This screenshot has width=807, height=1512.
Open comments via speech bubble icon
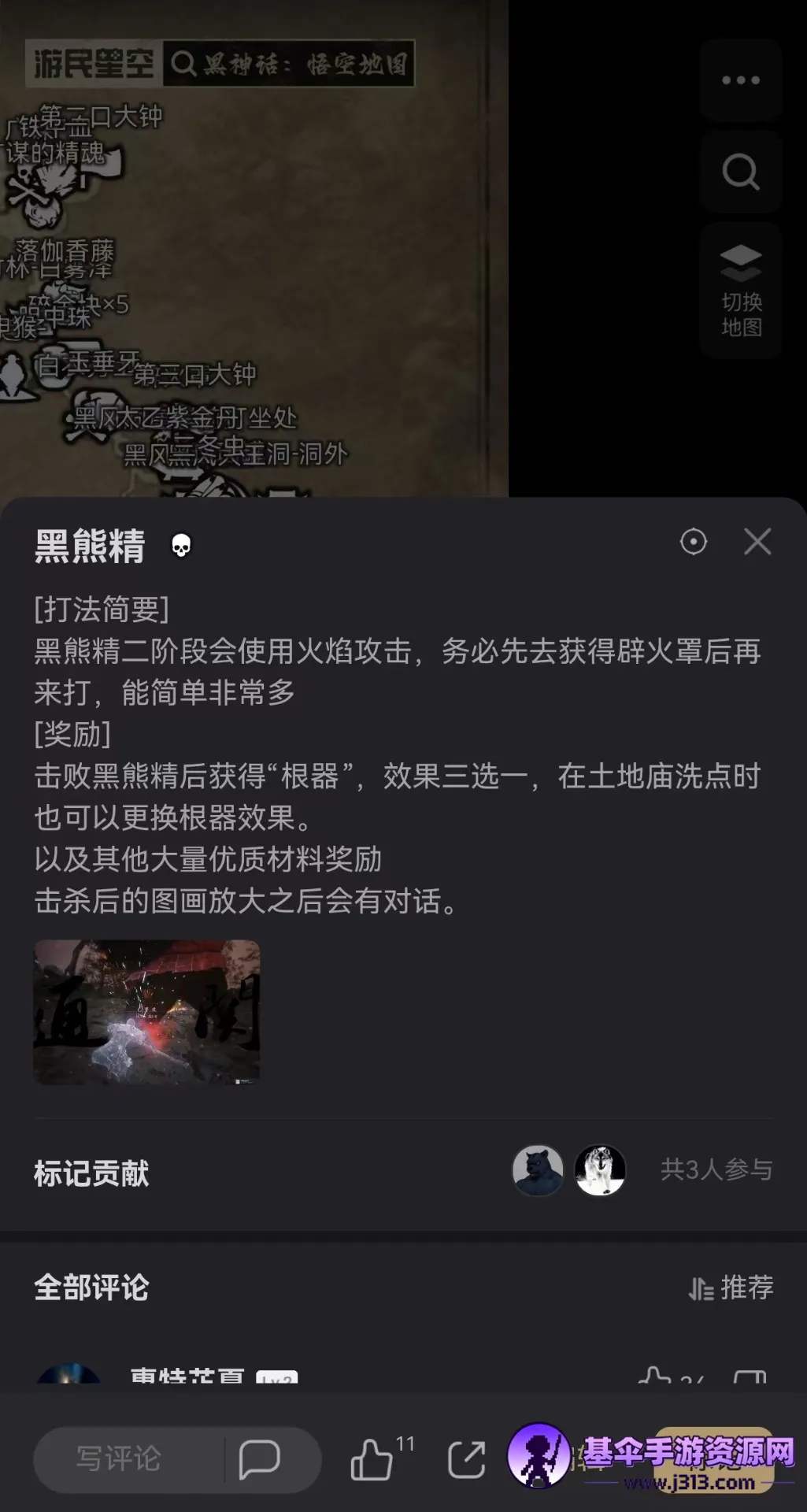[259, 1459]
